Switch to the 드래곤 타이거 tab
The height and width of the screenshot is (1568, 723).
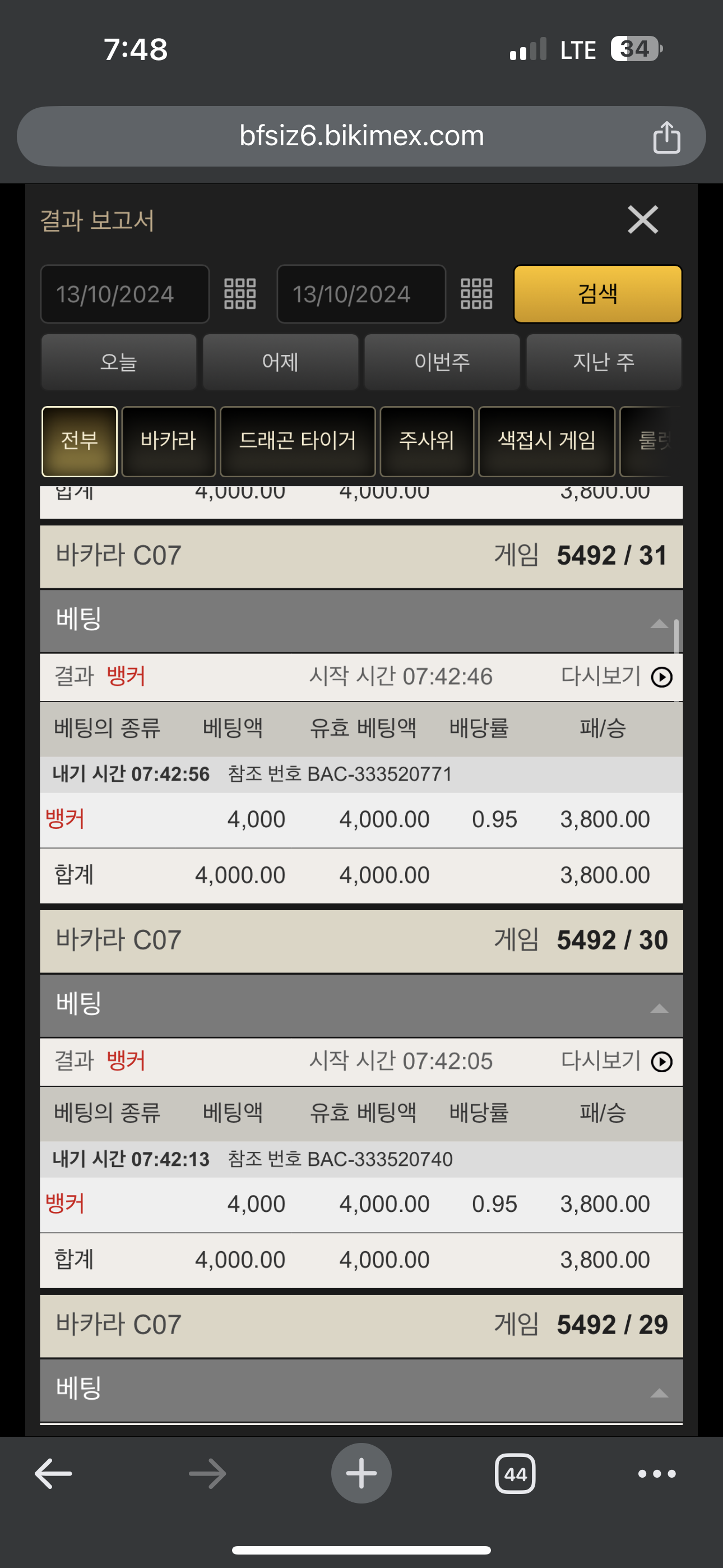[x=297, y=441]
